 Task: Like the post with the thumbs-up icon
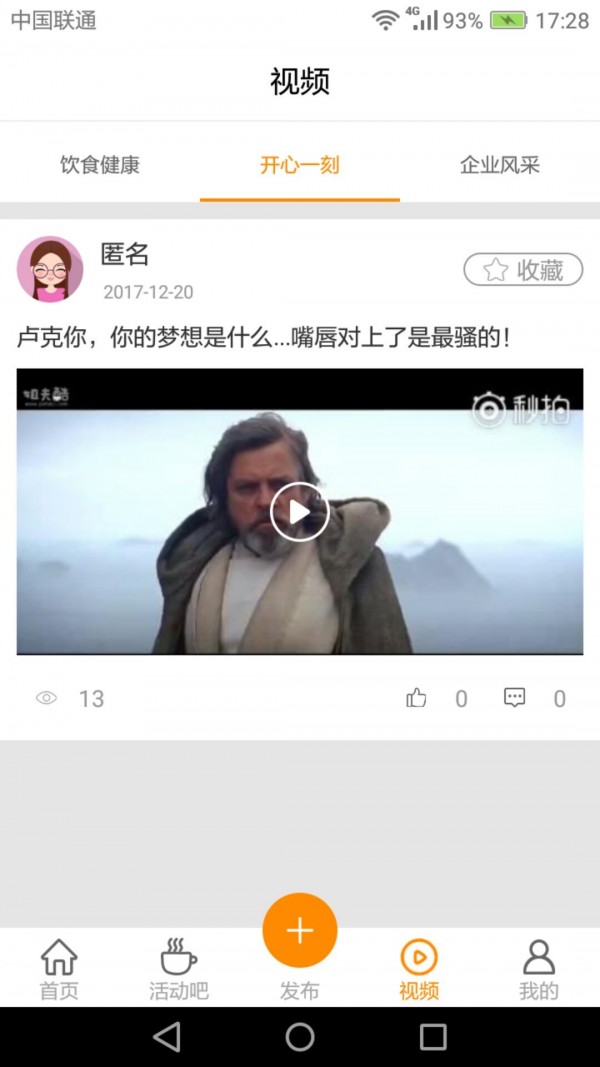417,698
